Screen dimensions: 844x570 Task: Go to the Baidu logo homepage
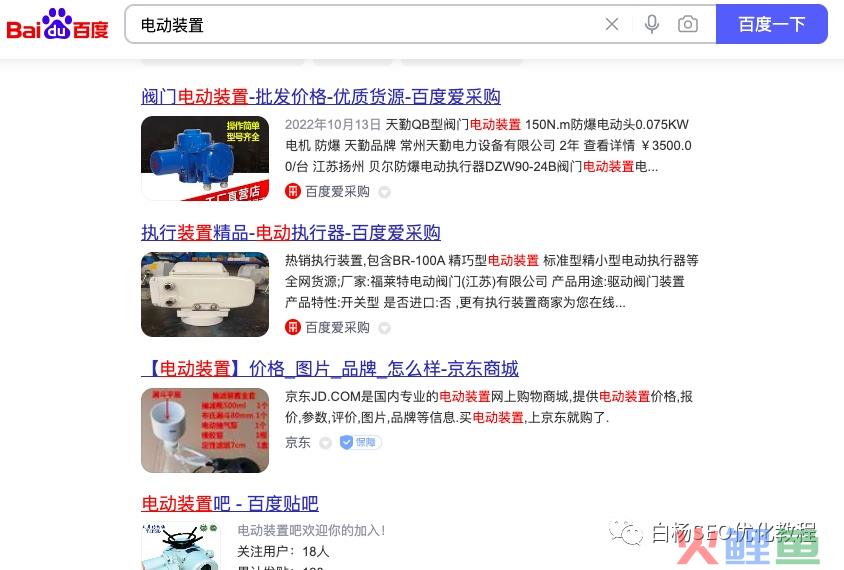58,25
